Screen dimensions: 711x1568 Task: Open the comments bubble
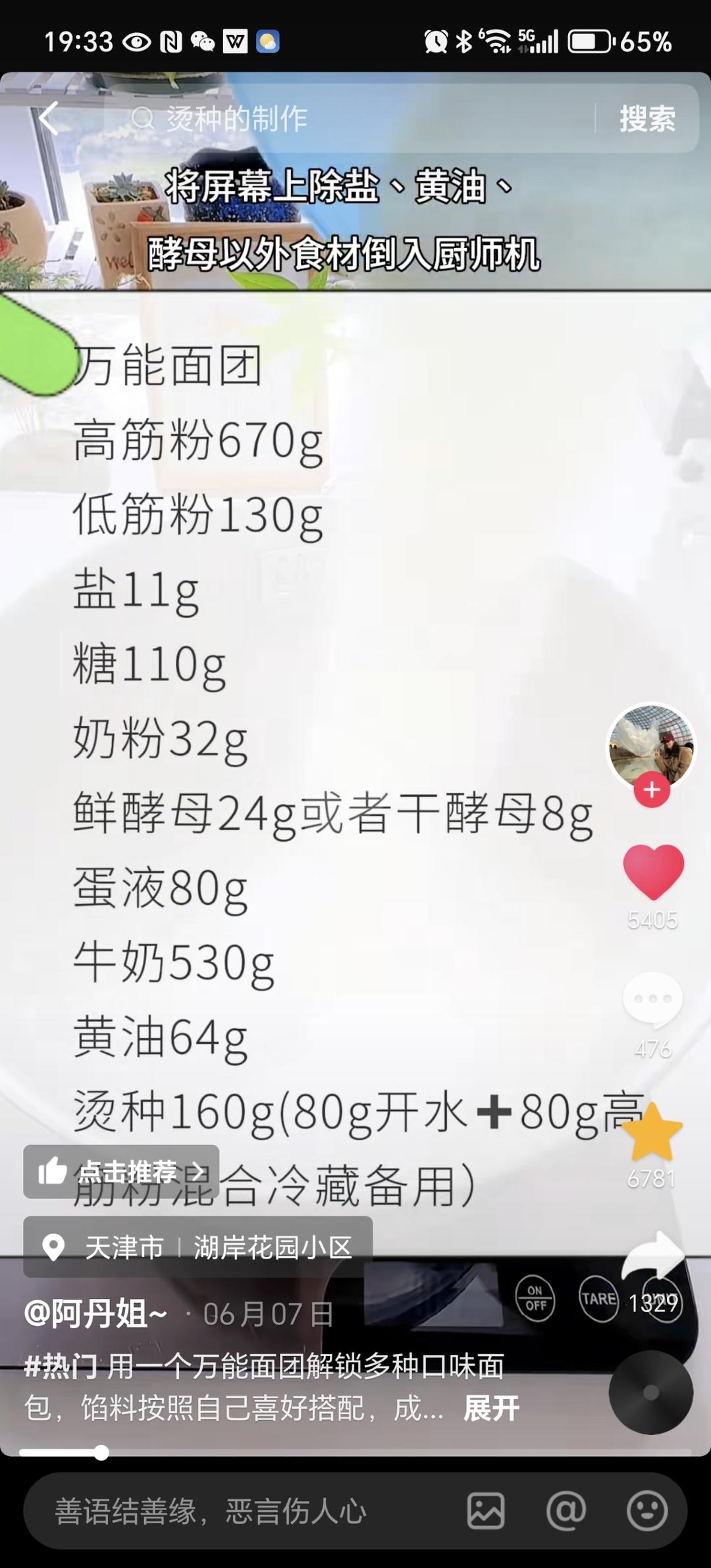tap(652, 999)
